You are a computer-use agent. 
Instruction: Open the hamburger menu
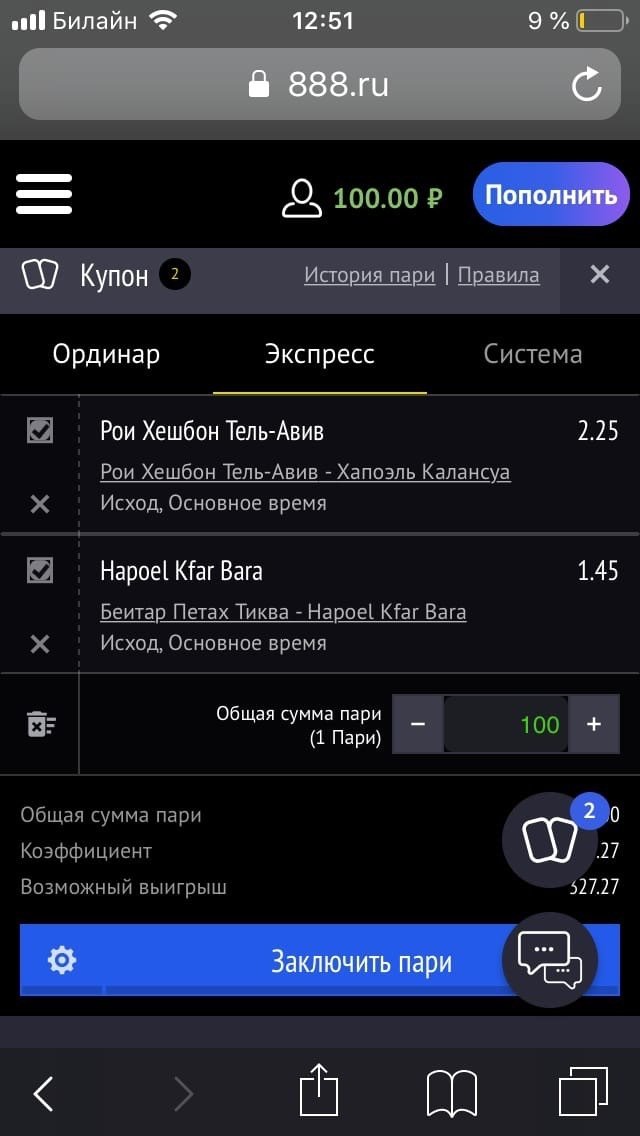tap(44, 194)
